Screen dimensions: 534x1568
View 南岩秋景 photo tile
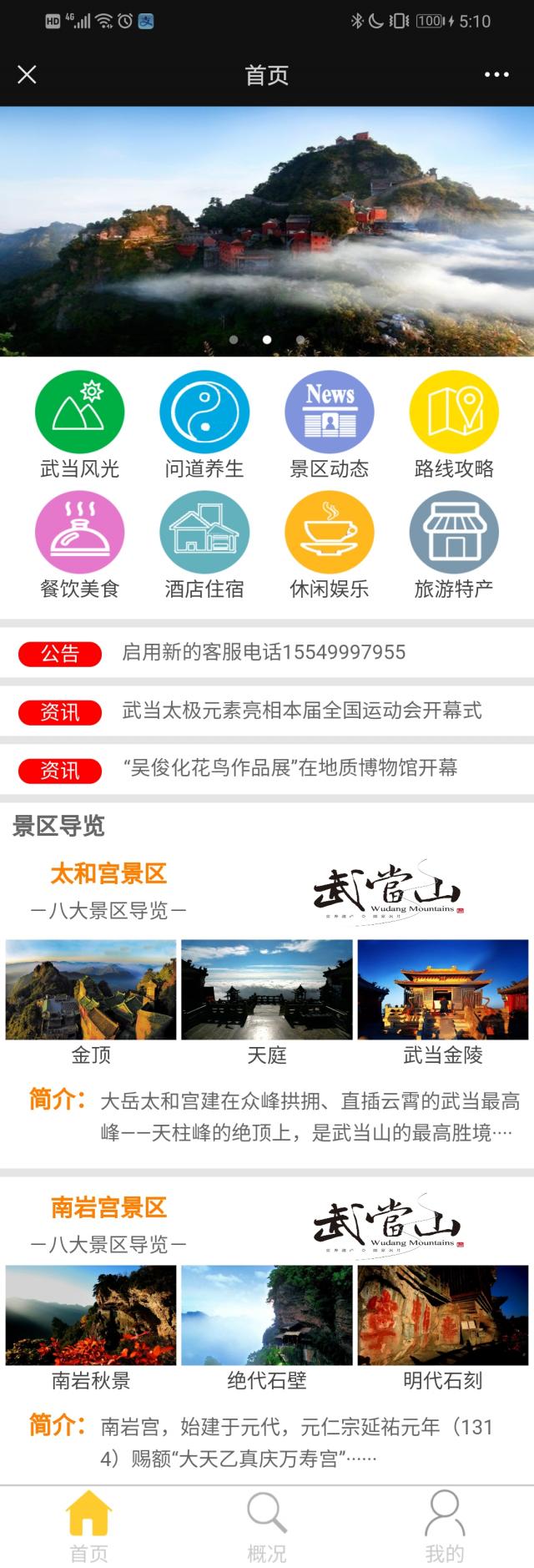pos(91,1315)
